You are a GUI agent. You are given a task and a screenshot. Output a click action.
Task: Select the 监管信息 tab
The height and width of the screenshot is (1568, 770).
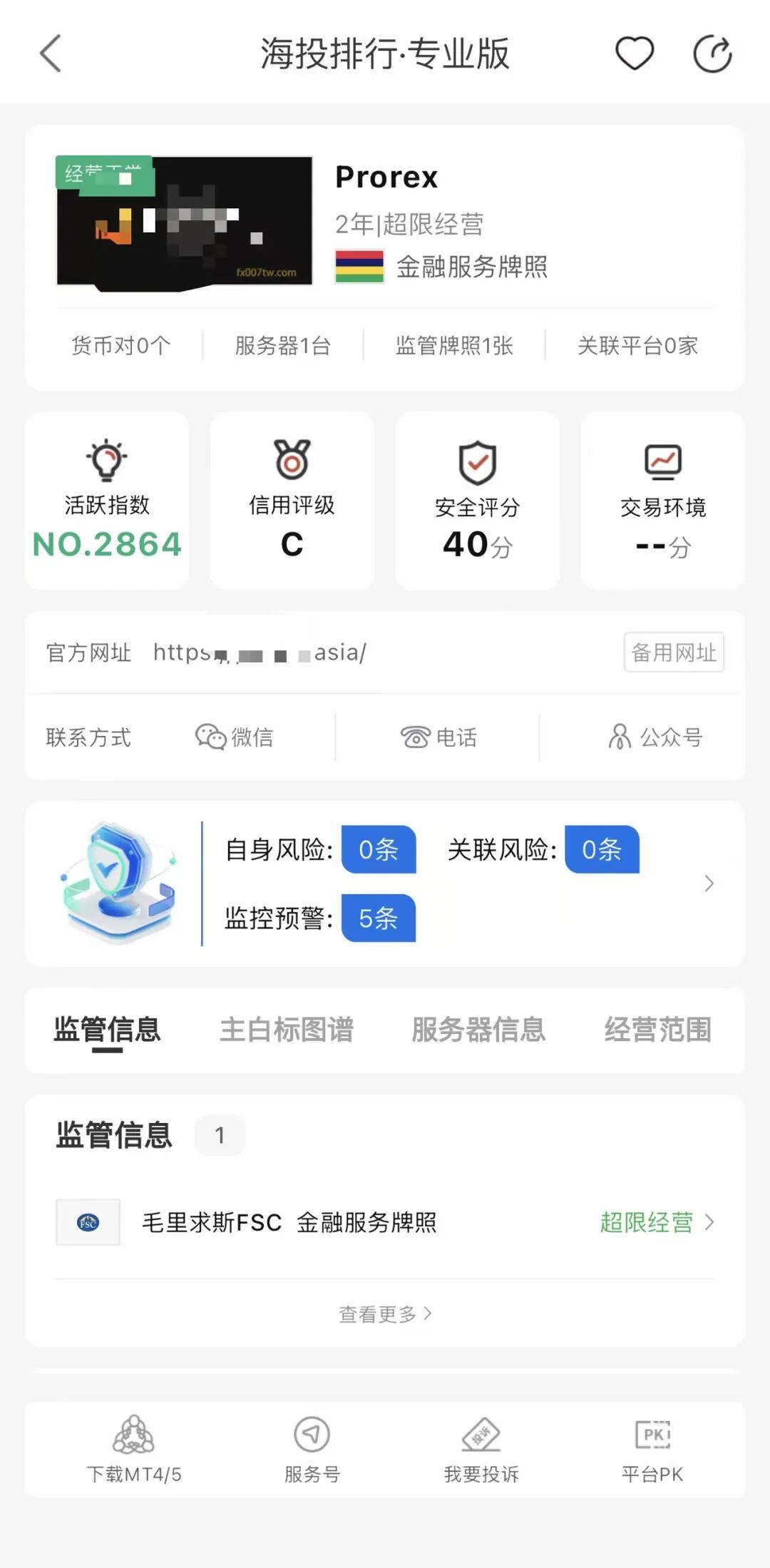(108, 1030)
